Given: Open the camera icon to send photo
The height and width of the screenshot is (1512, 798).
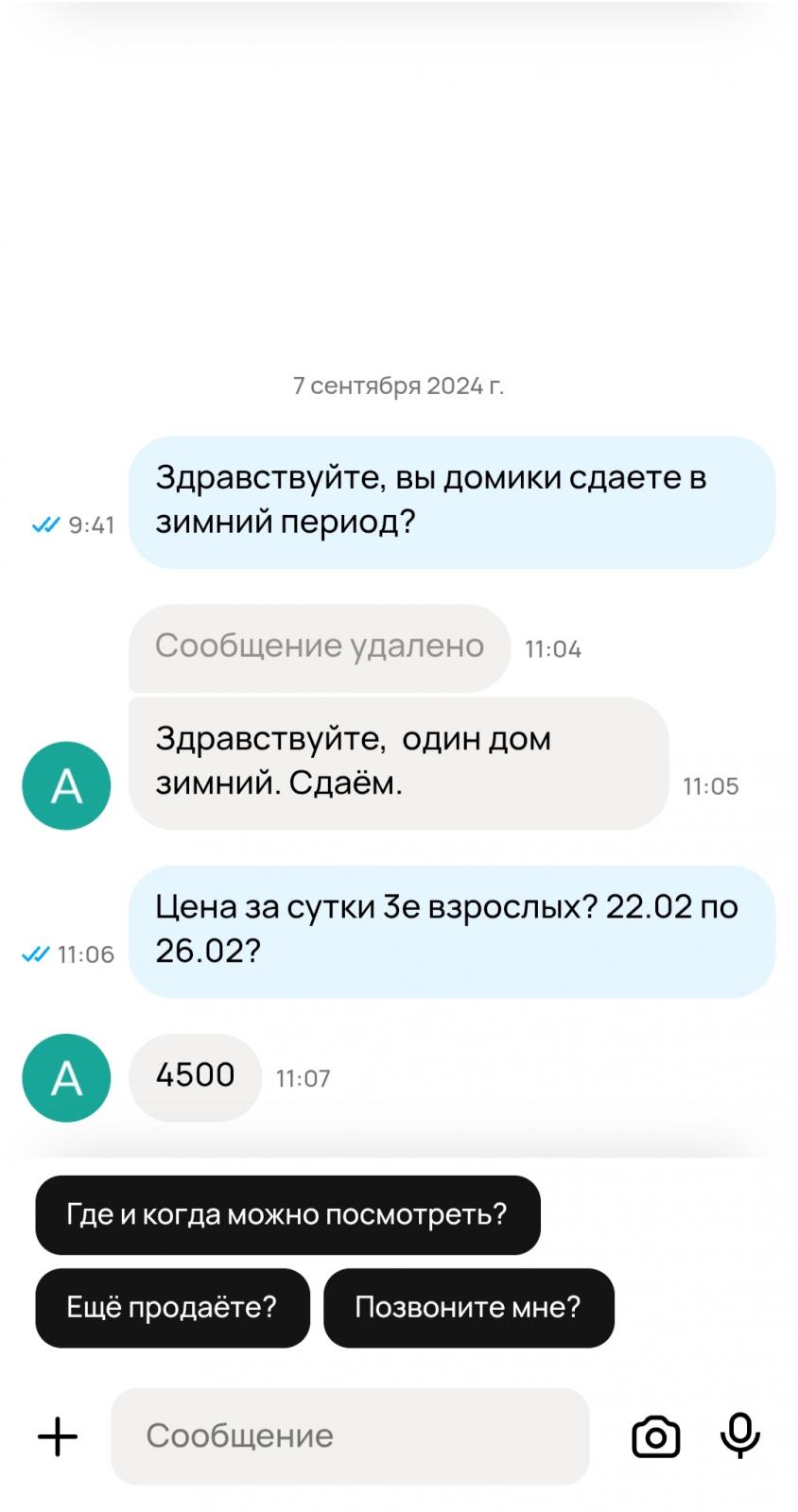Looking at the screenshot, I should coord(655,1436).
